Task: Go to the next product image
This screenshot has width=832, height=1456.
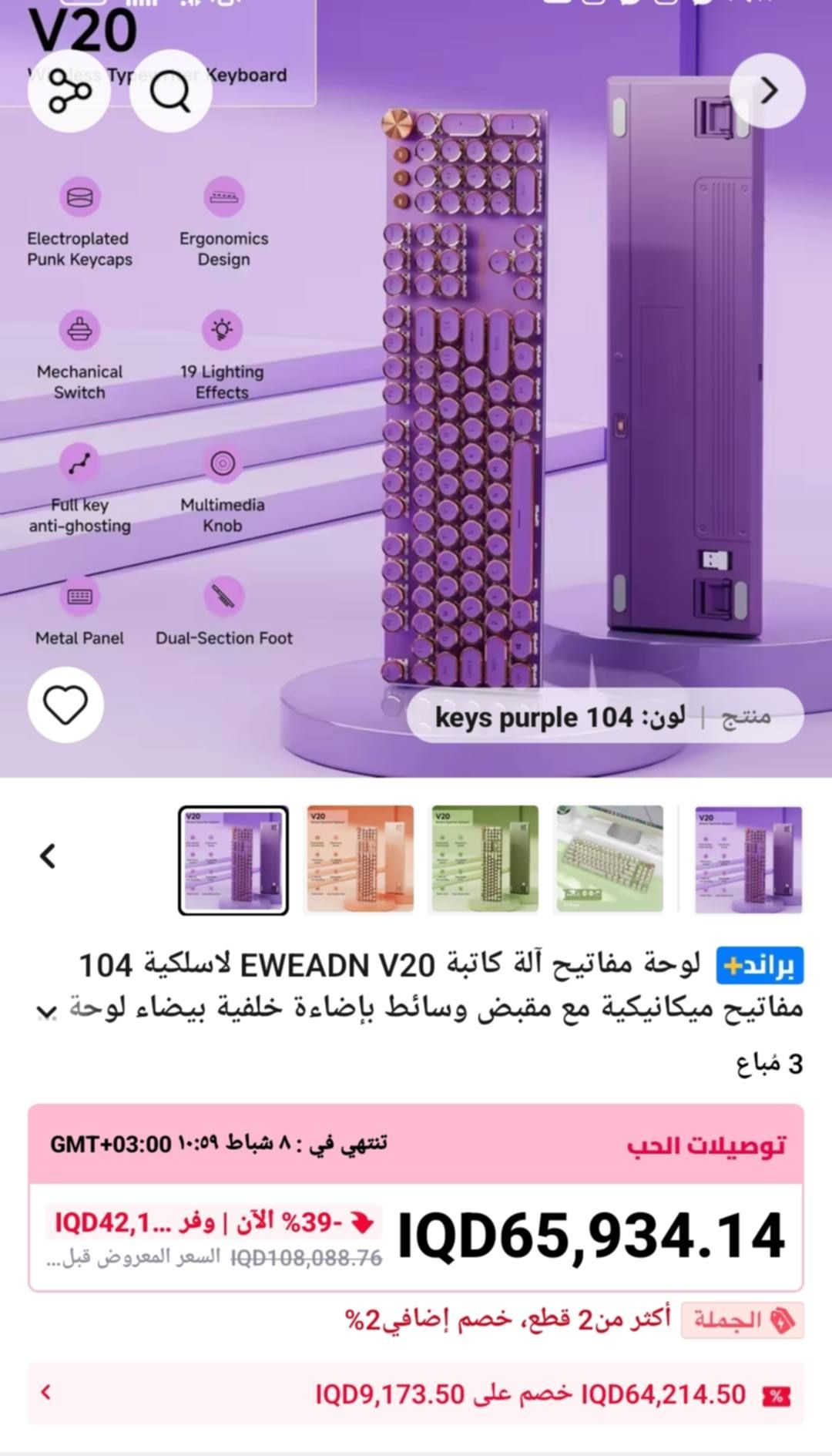Action: point(767,91)
